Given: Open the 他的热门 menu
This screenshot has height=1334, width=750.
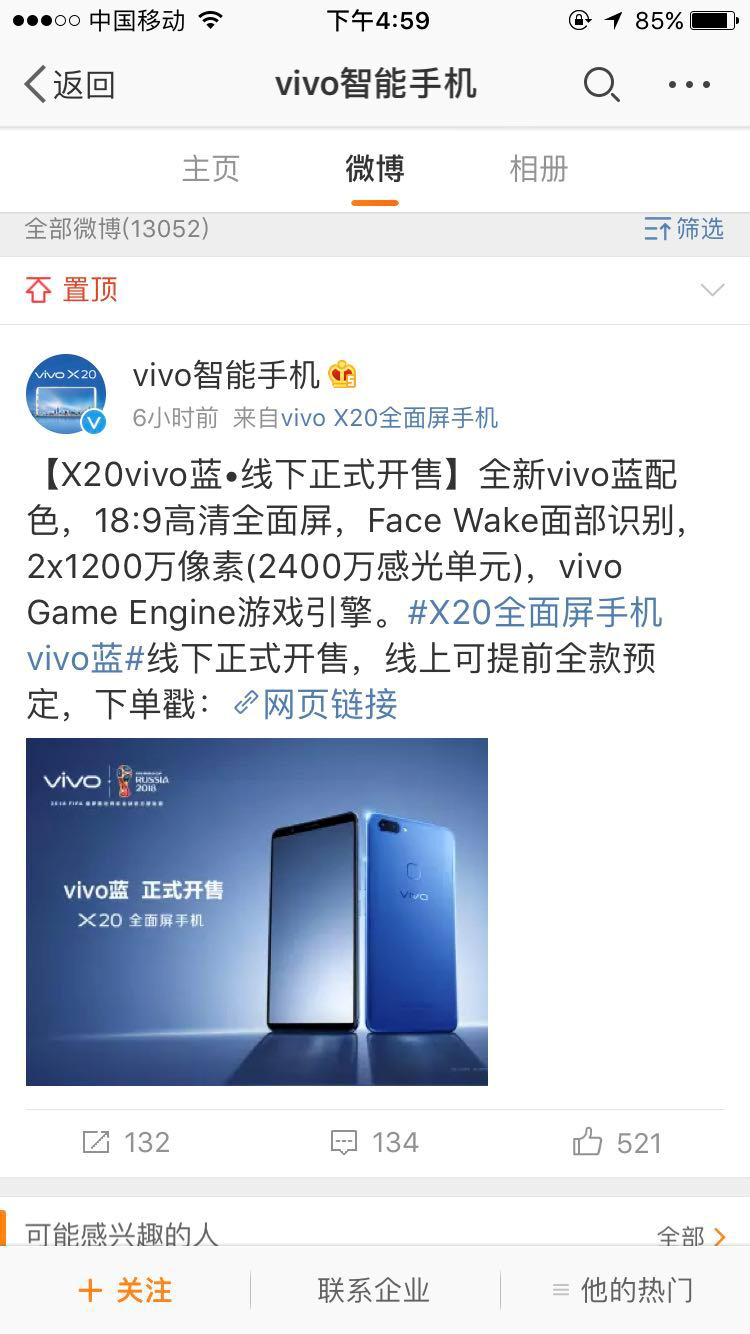Looking at the screenshot, I should pyautogui.click(x=623, y=1290).
